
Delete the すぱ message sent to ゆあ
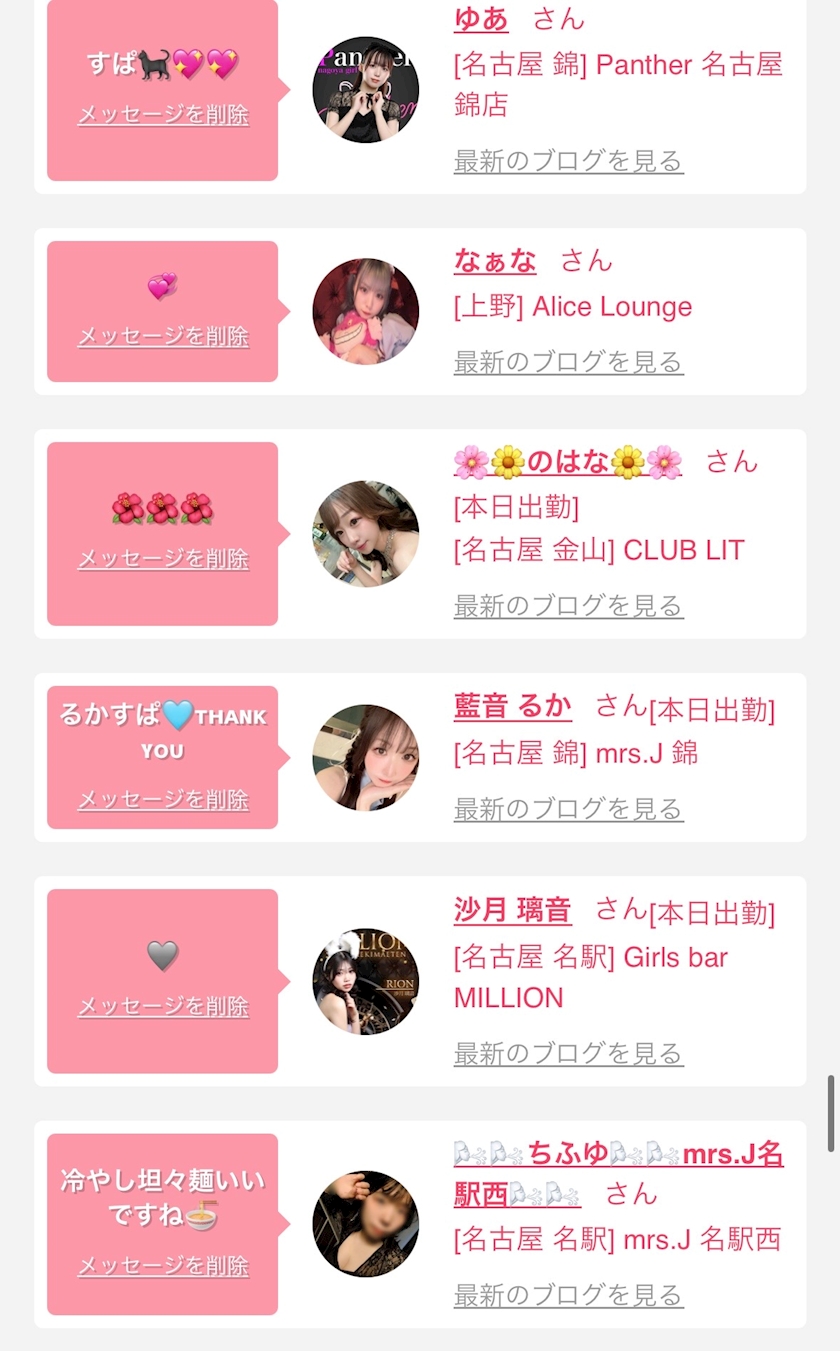point(163,115)
